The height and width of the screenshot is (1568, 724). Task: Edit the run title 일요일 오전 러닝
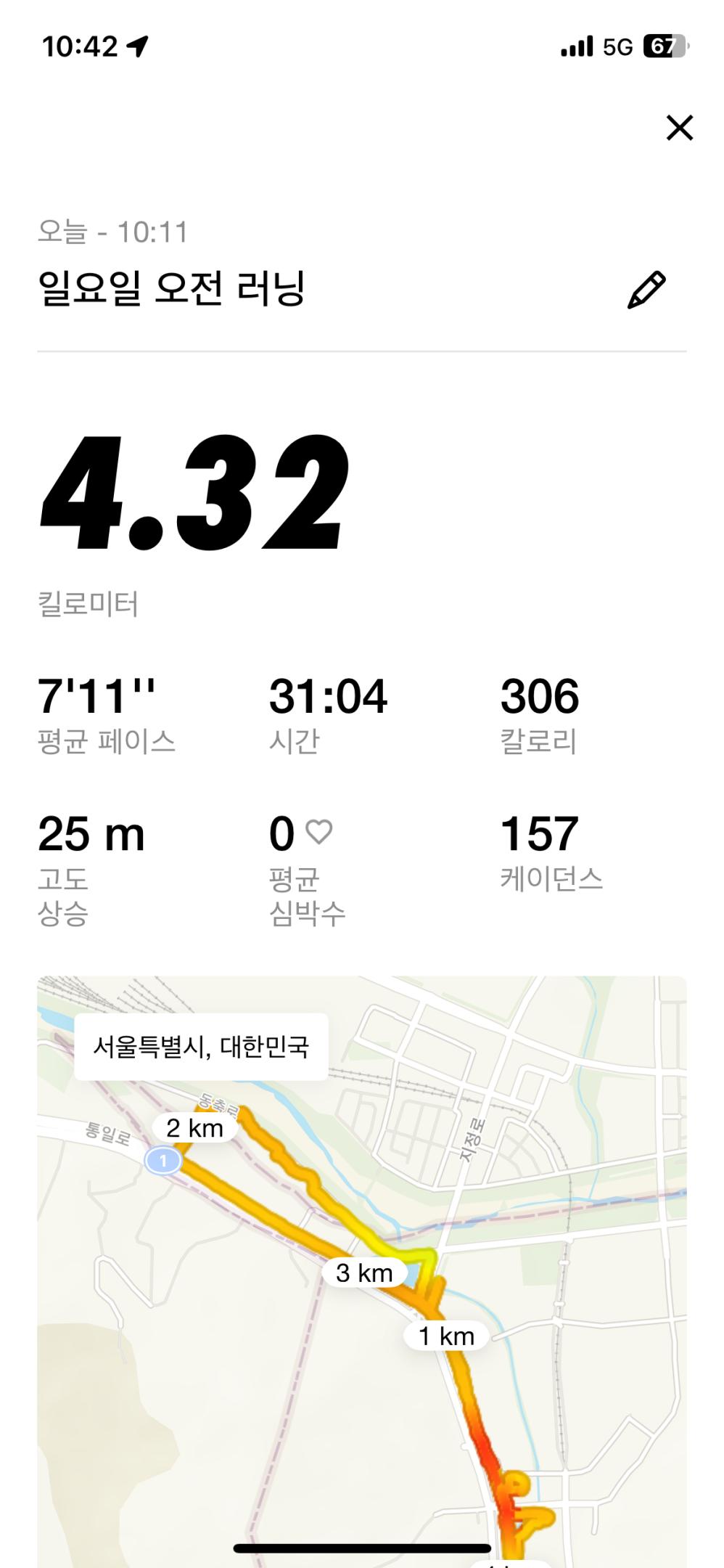point(646,290)
